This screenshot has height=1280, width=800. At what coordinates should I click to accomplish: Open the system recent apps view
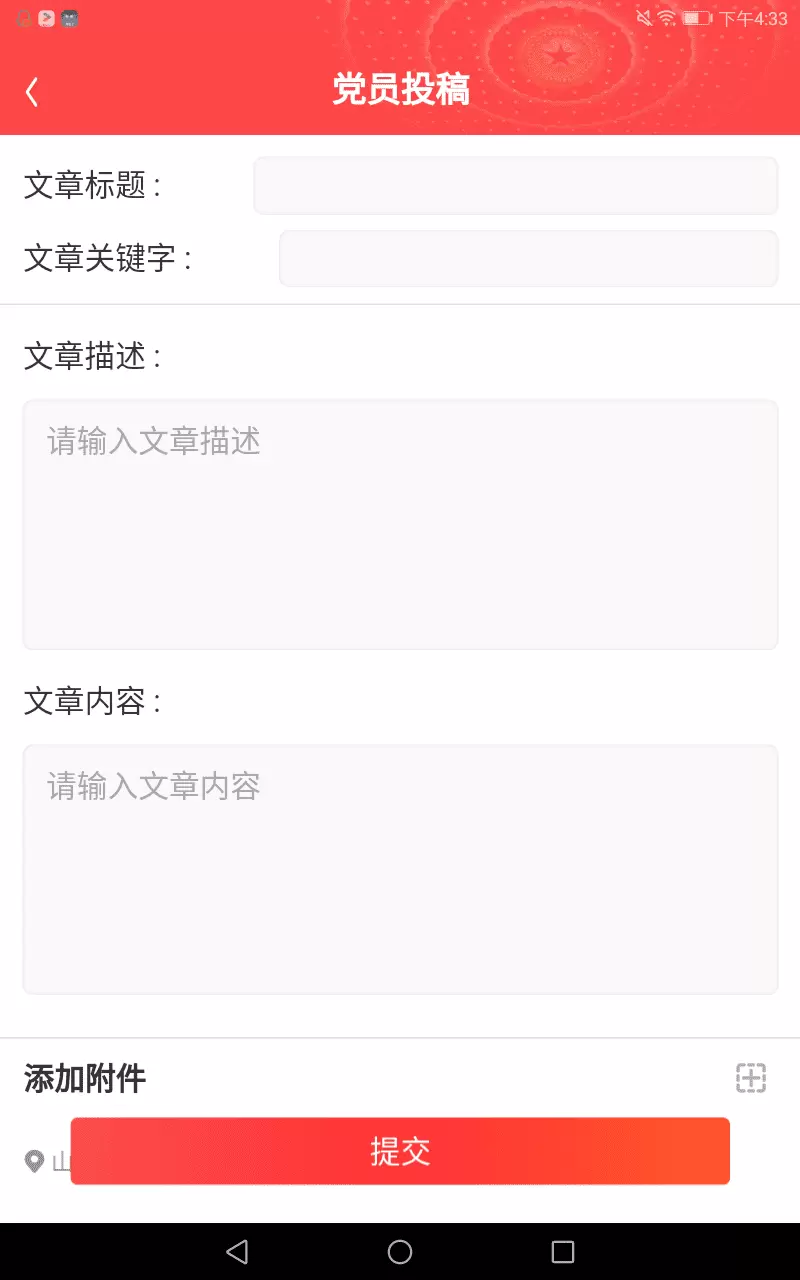[x=563, y=1251]
